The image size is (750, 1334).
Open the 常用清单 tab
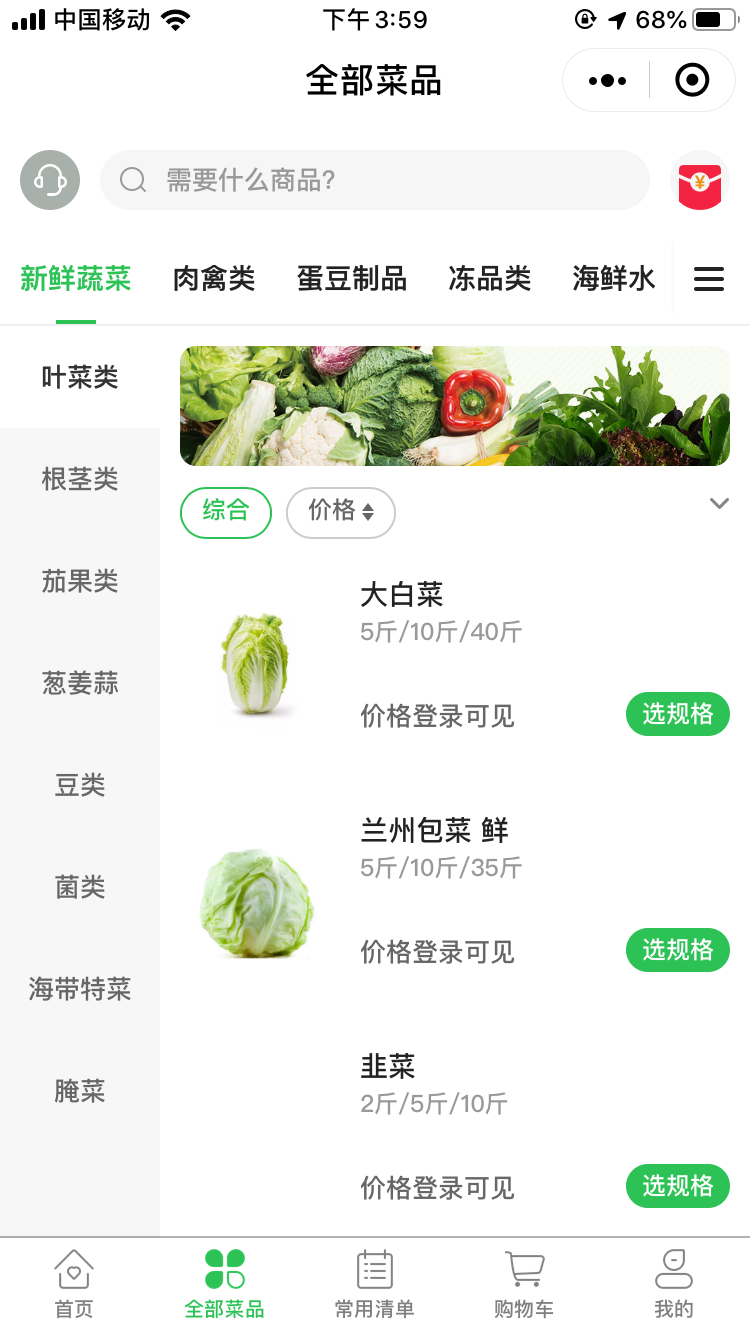coord(375,1284)
